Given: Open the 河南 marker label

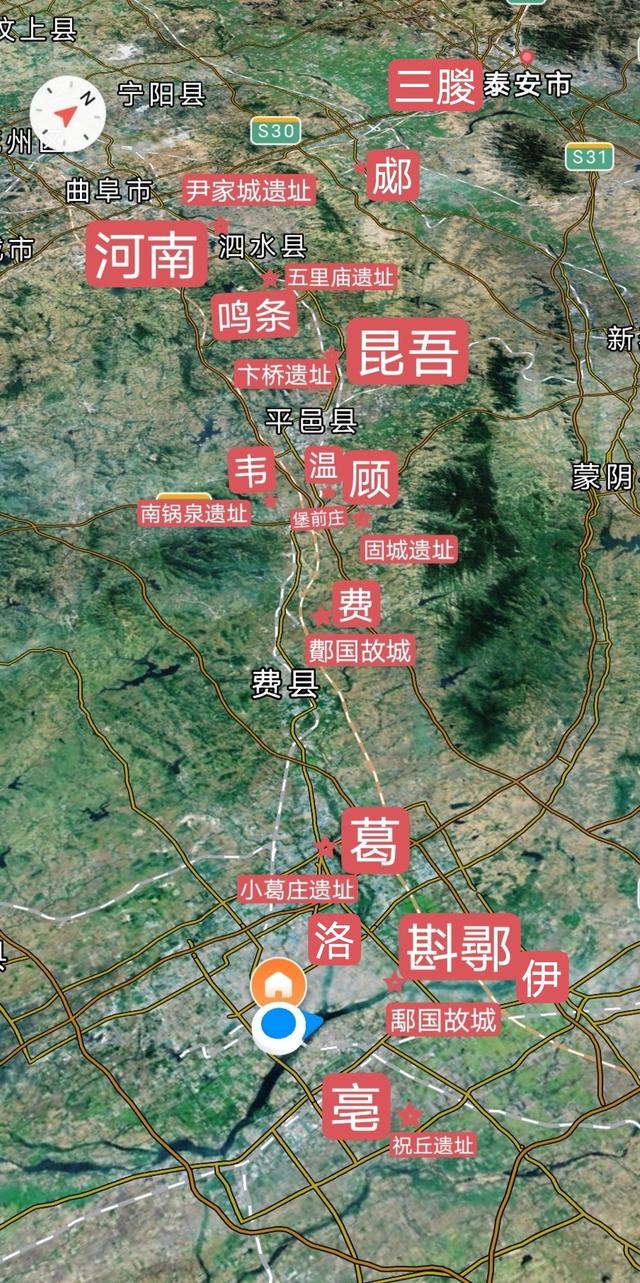Looking at the screenshot, I should tap(148, 256).
